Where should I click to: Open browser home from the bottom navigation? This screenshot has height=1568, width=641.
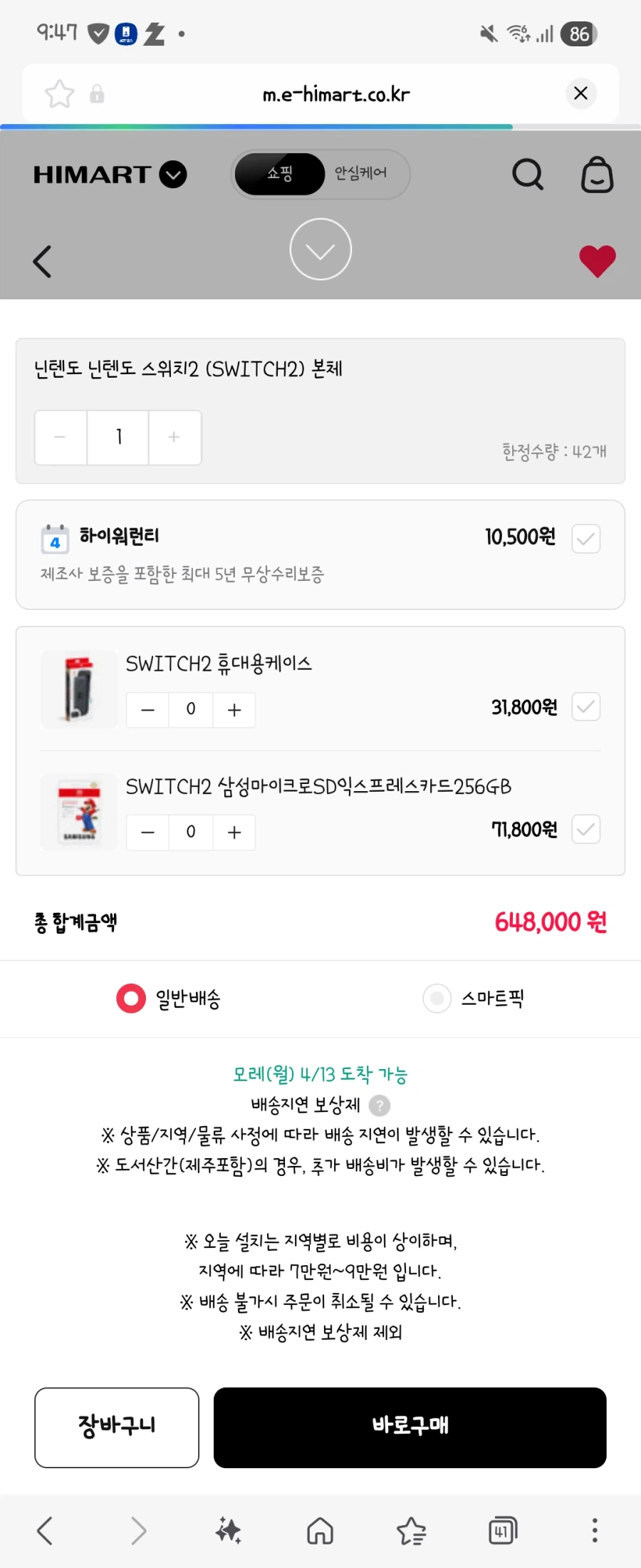320,1530
